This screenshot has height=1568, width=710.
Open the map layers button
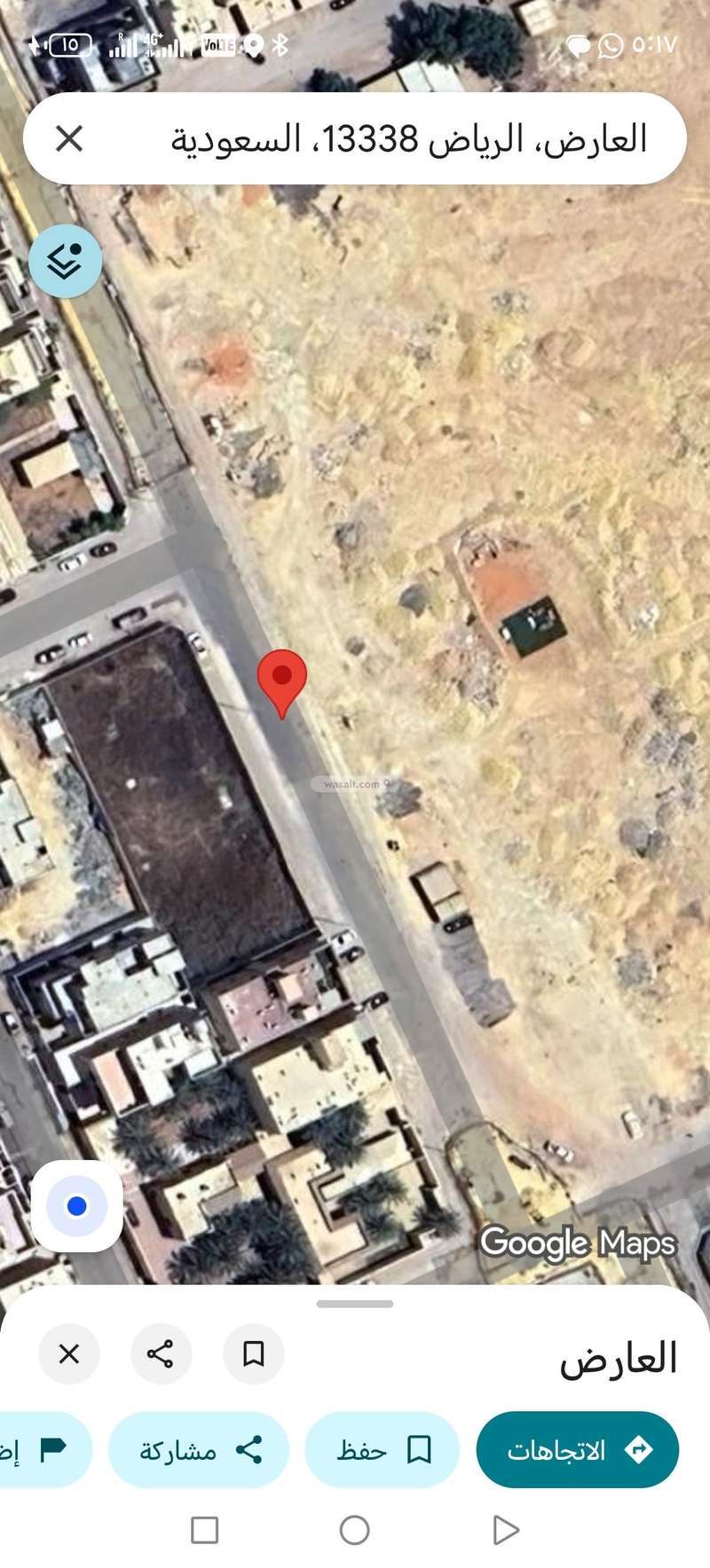[65, 261]
